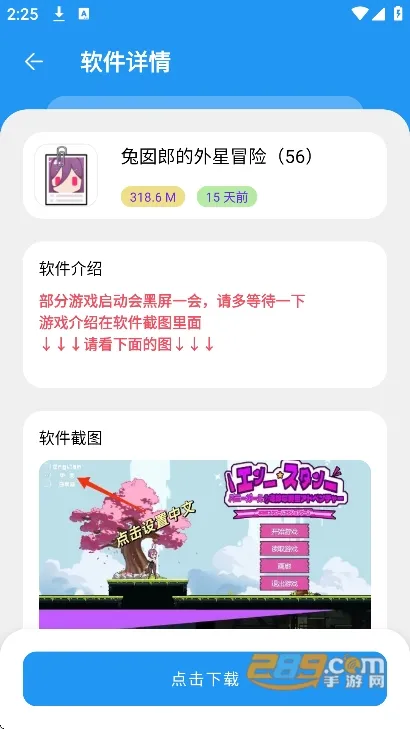The image size is (410, 729).
Task: Open the game screenshot under 软件截图
Action: click(205, 544)
